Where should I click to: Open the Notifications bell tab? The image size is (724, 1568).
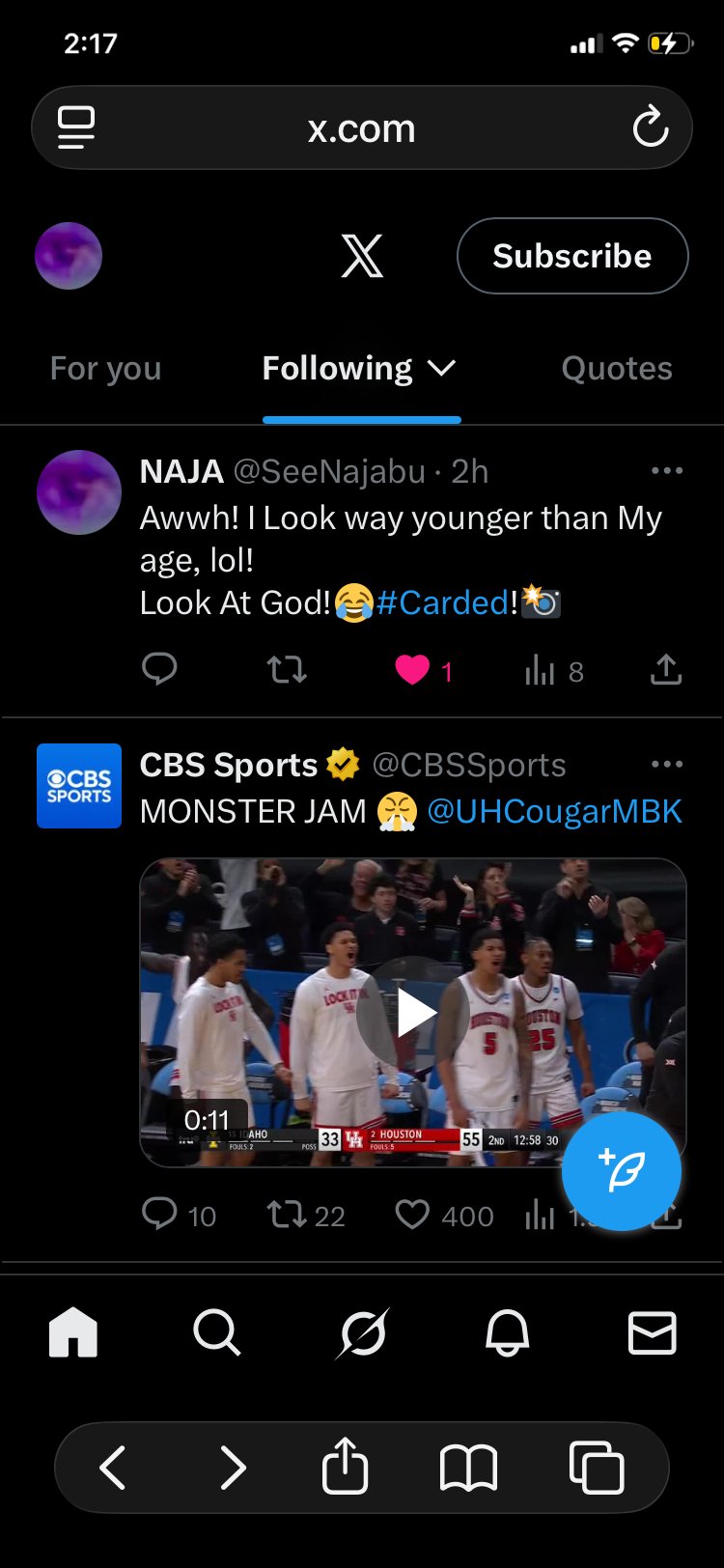click(x=507, y=1333)
